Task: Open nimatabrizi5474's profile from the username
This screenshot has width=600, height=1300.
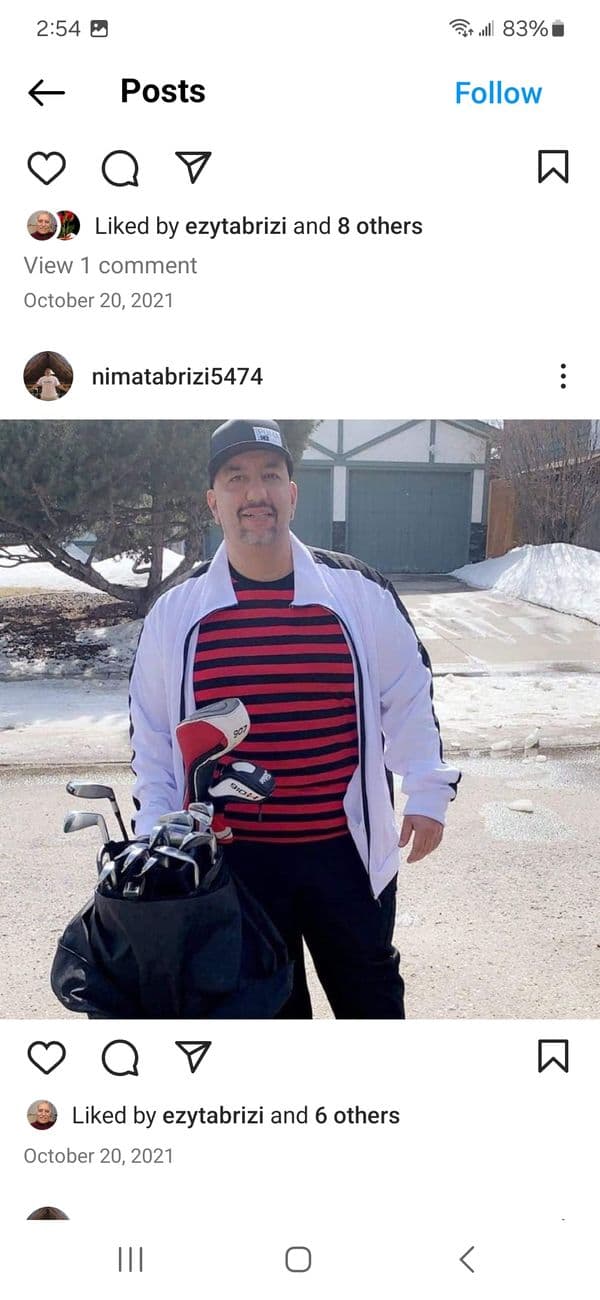Action: pos(176,376)
